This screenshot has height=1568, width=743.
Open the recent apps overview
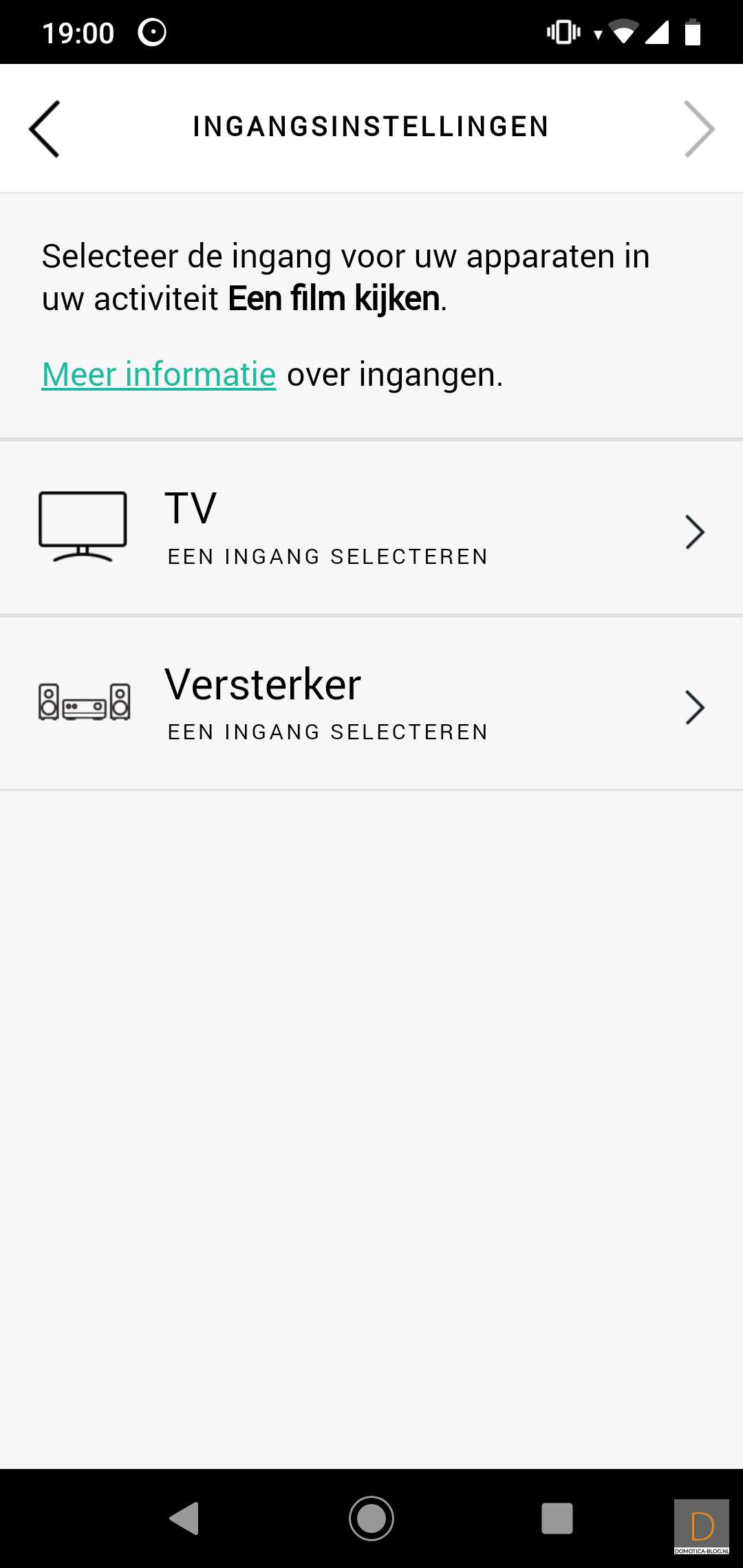pos(557,1518)
